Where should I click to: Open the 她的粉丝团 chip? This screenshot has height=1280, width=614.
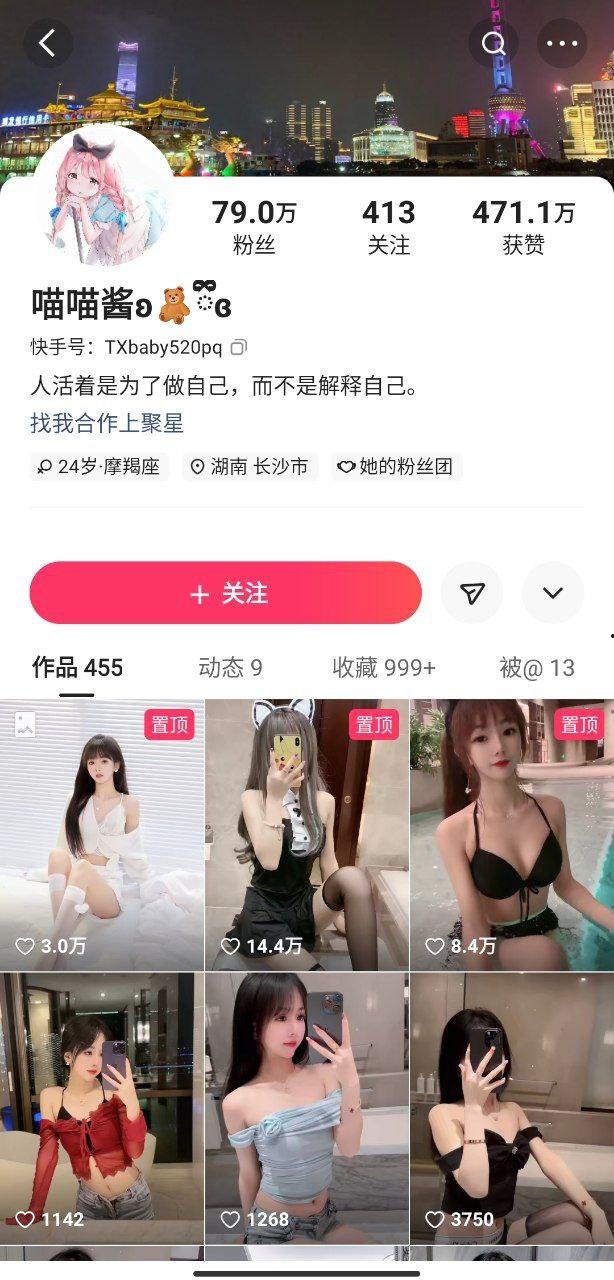pos(397,466)
